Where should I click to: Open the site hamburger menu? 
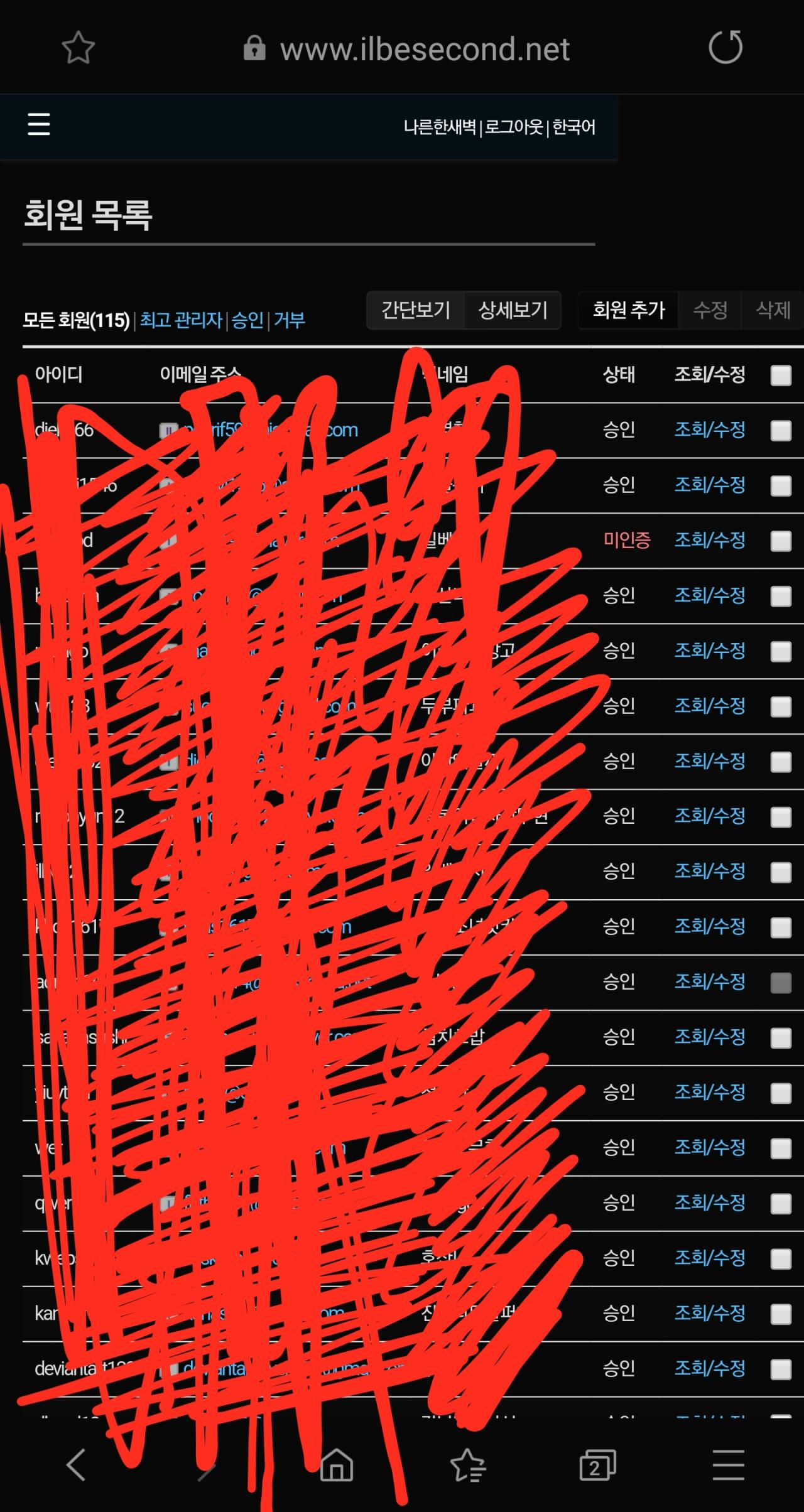(39, 124)
